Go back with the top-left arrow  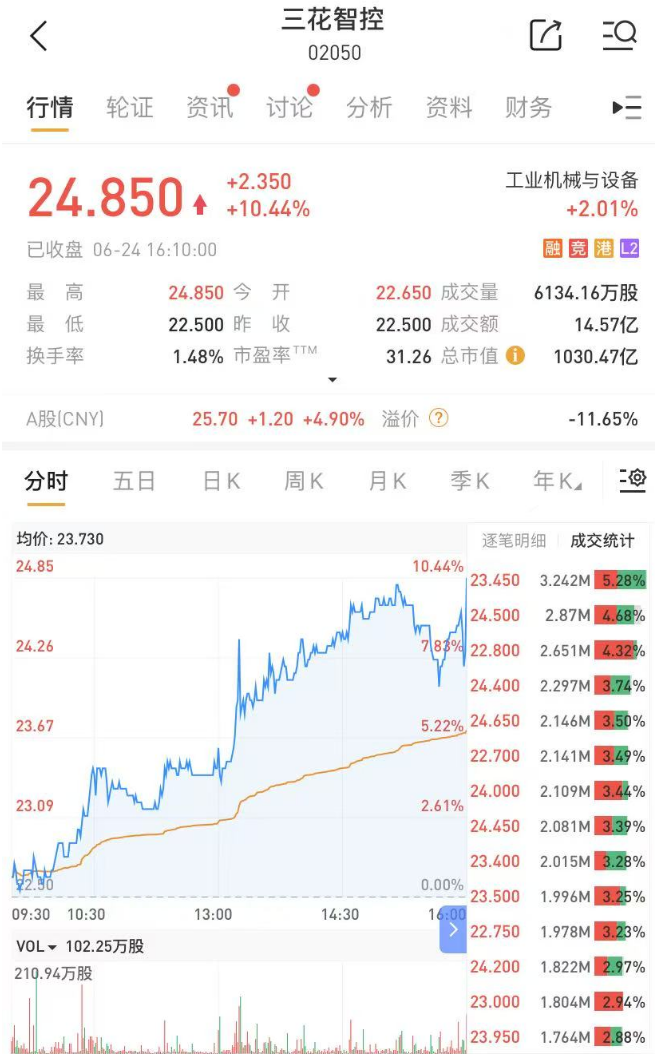(38, 37)
